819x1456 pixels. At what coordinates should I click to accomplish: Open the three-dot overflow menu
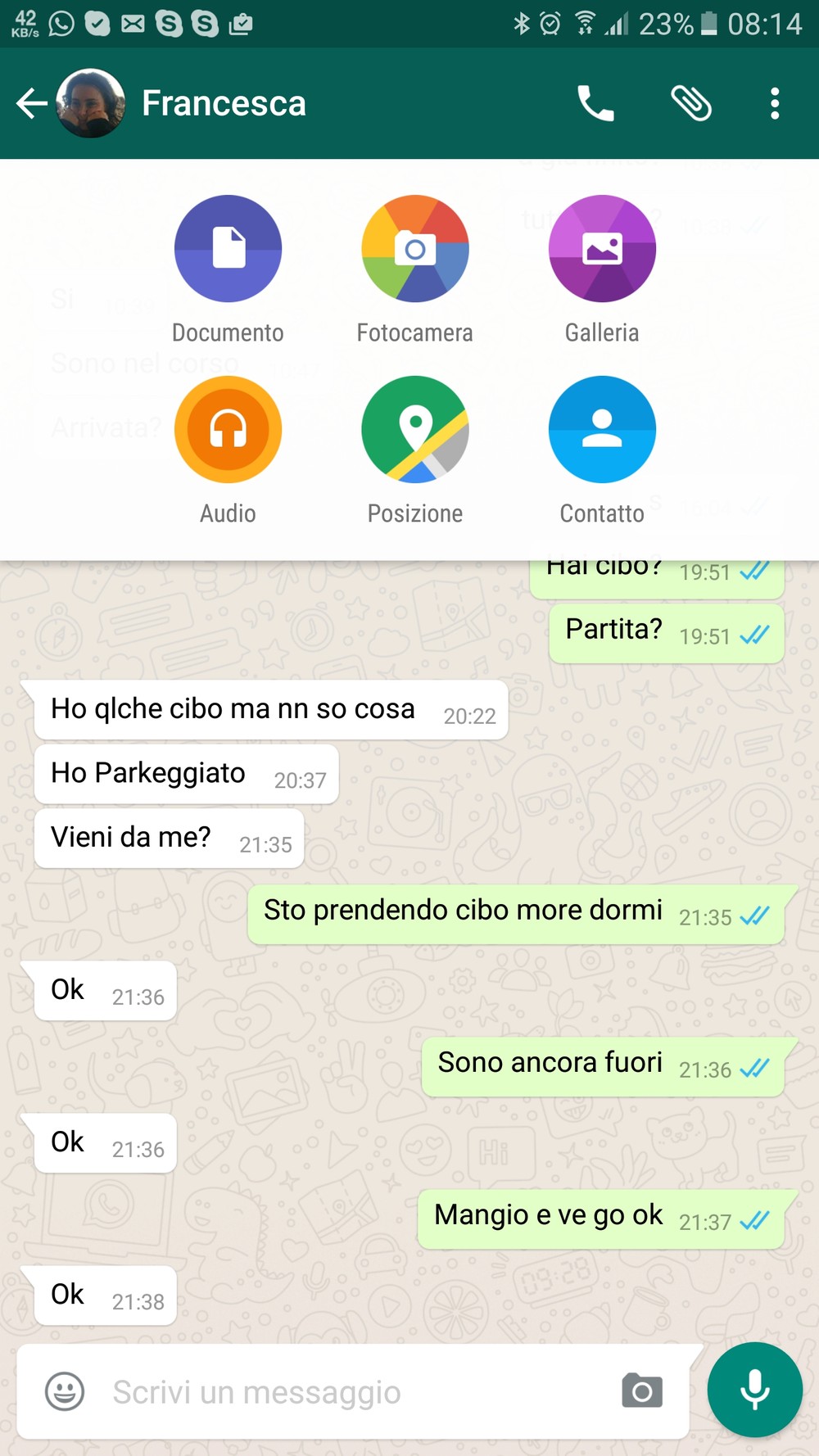click(x=774, y=103)
